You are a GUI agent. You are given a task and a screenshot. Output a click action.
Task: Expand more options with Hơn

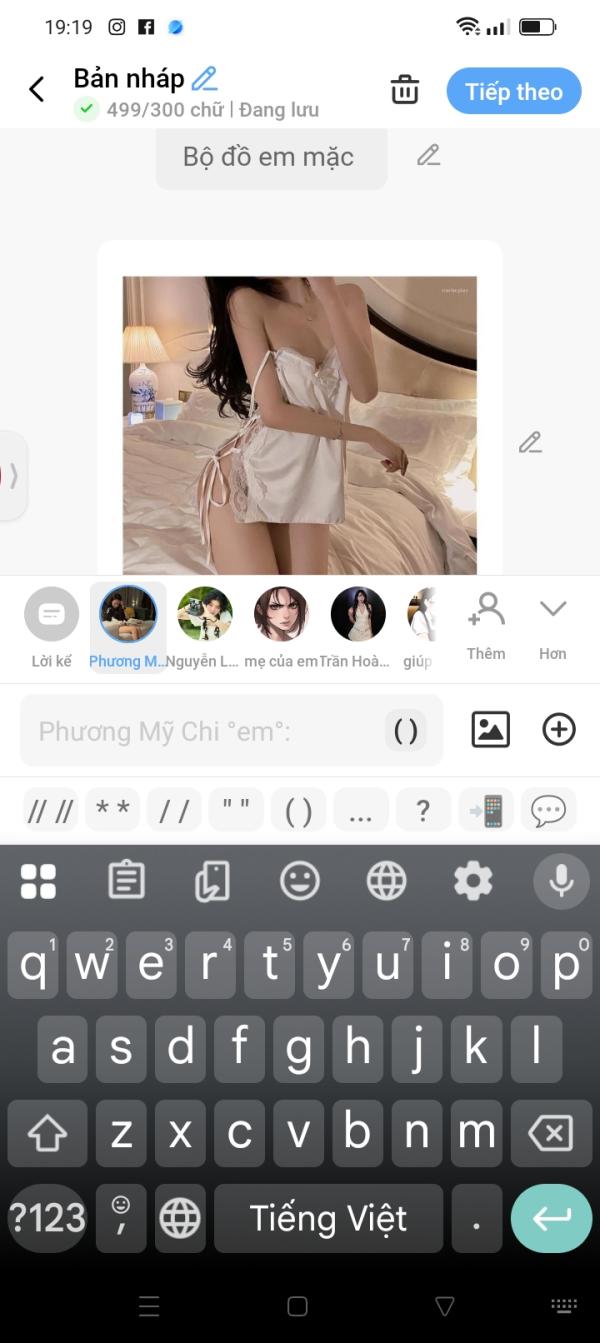(553, 624)
